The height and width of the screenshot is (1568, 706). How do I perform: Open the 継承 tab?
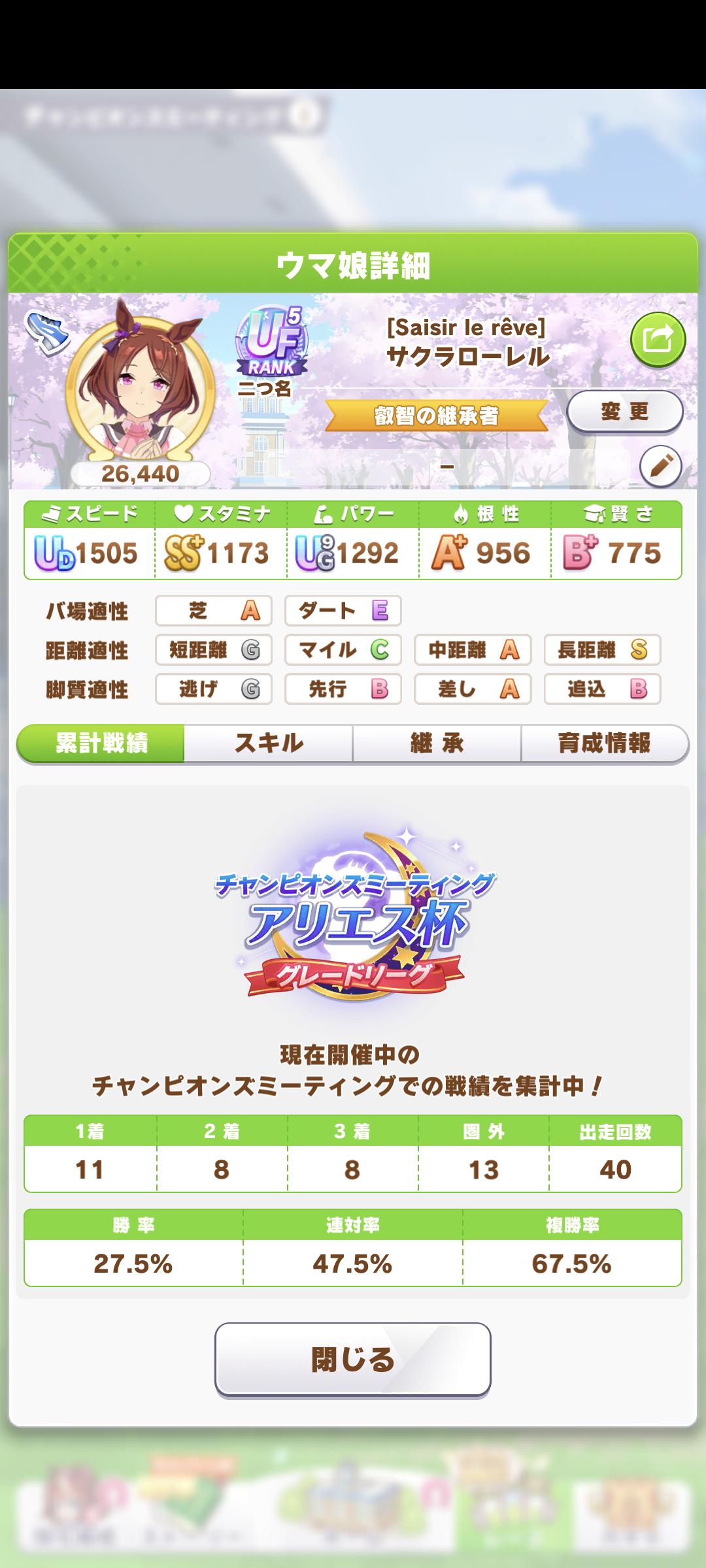[x=437, y=743]
